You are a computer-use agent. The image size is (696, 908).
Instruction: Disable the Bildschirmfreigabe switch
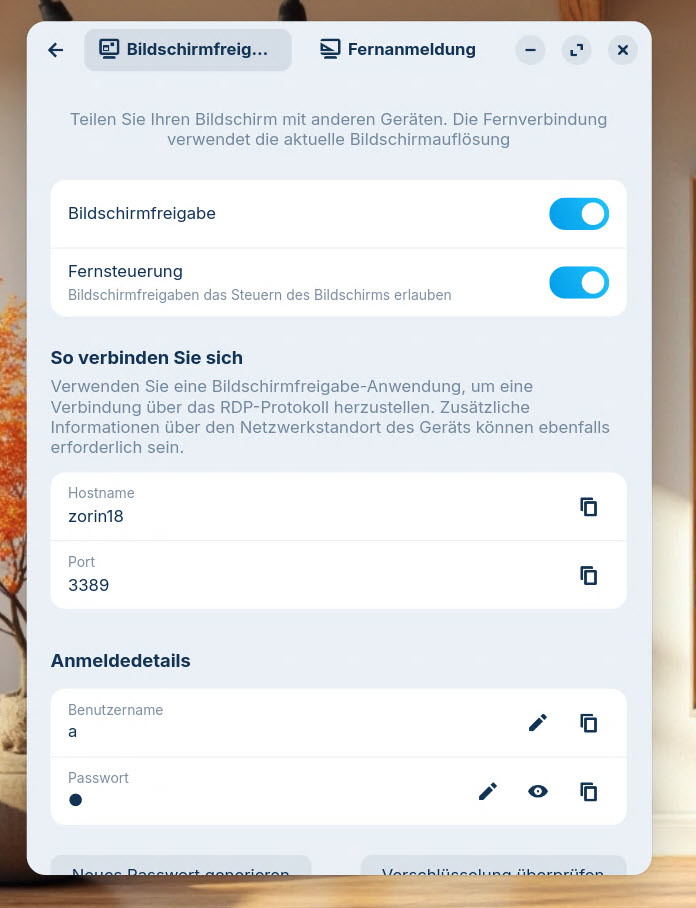[578, 214]
